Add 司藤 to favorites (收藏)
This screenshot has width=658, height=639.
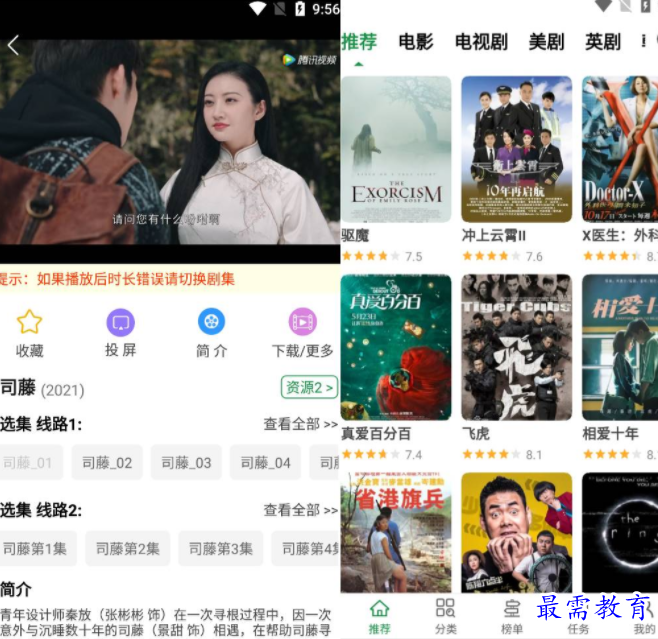[x=29, y=332]
